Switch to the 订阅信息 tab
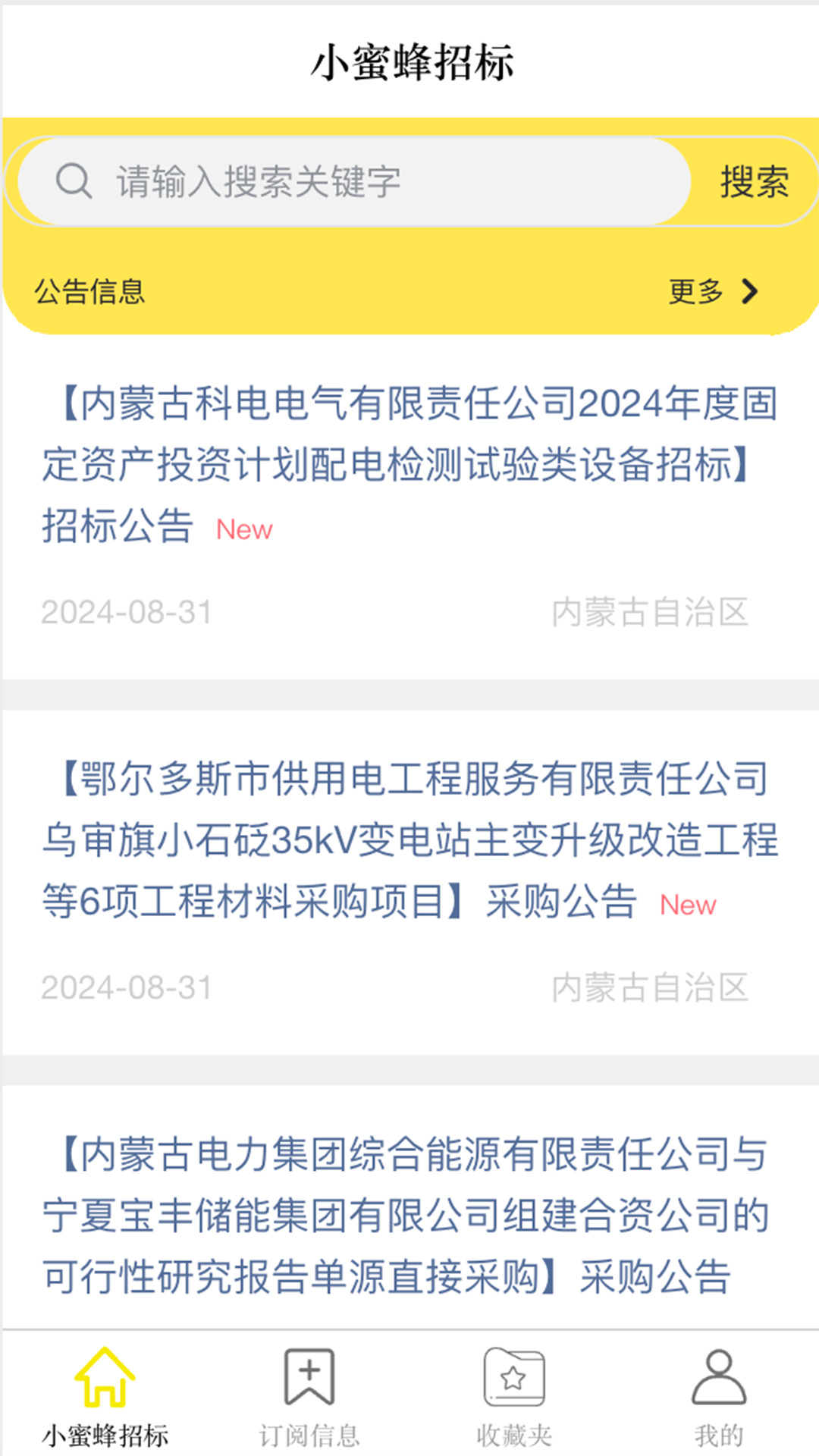This screenshot has width=819, height=1456. point(309,1395)
